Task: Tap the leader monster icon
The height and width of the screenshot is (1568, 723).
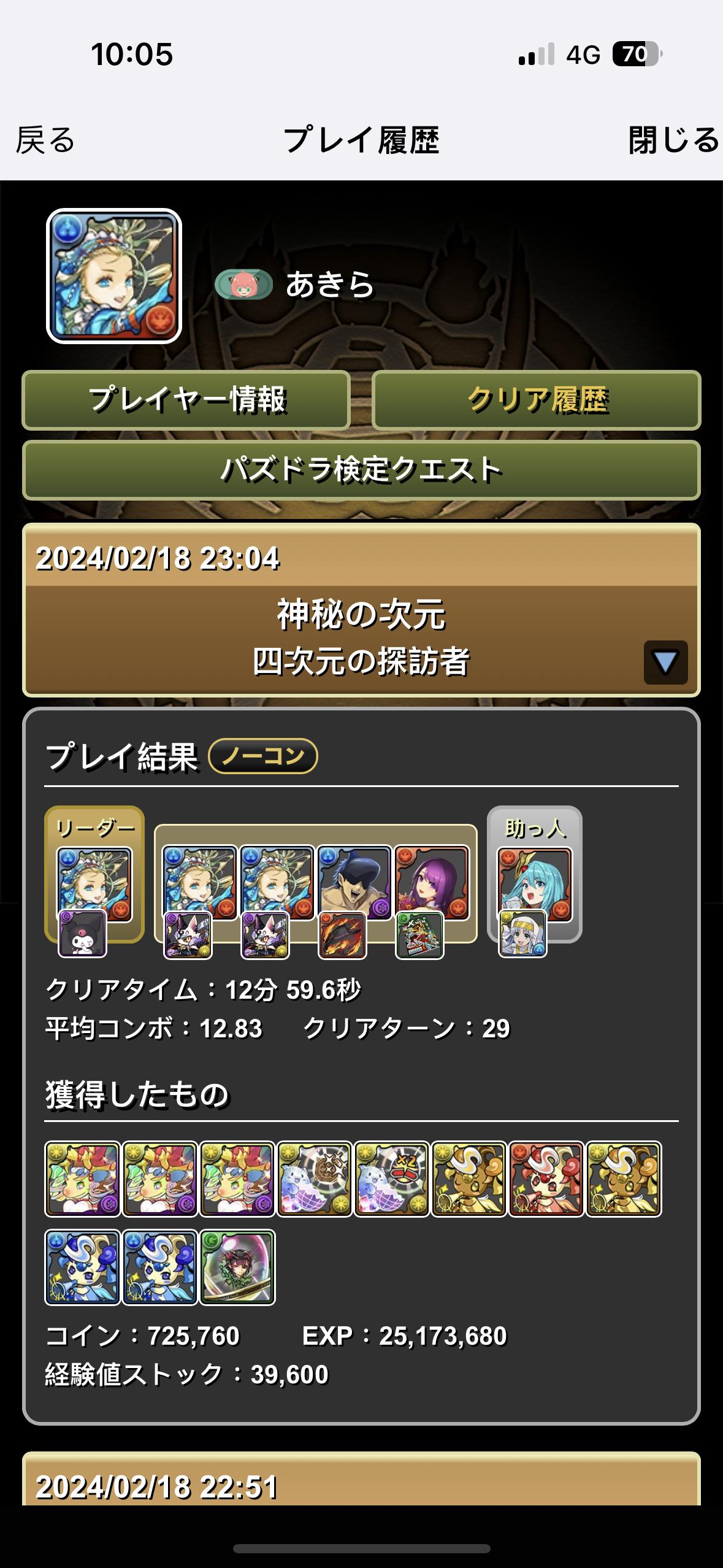Action: (94, 883)
